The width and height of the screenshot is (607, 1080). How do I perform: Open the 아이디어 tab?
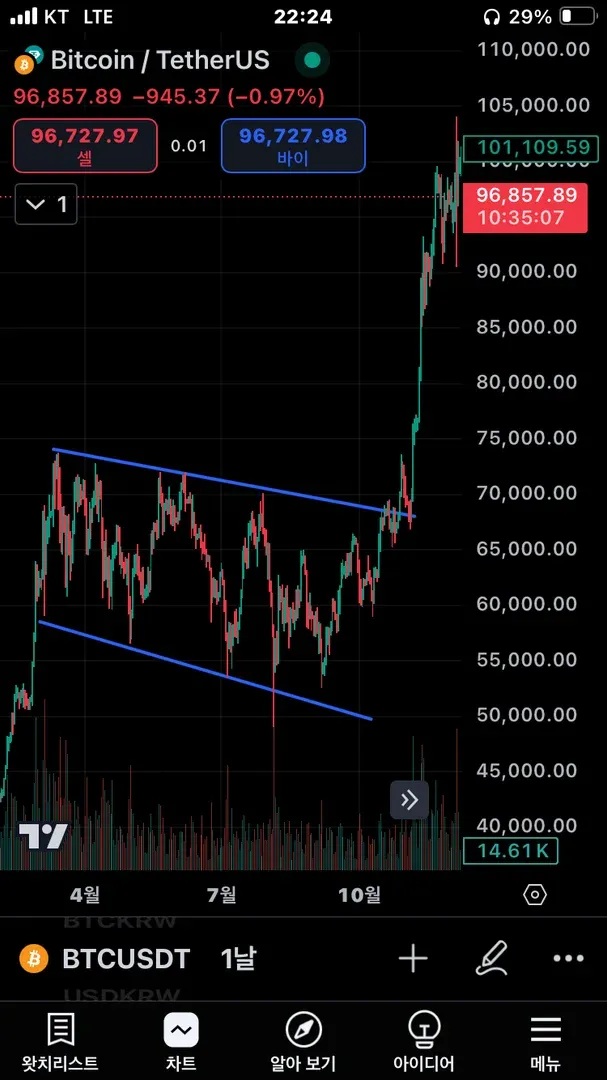425,1041
